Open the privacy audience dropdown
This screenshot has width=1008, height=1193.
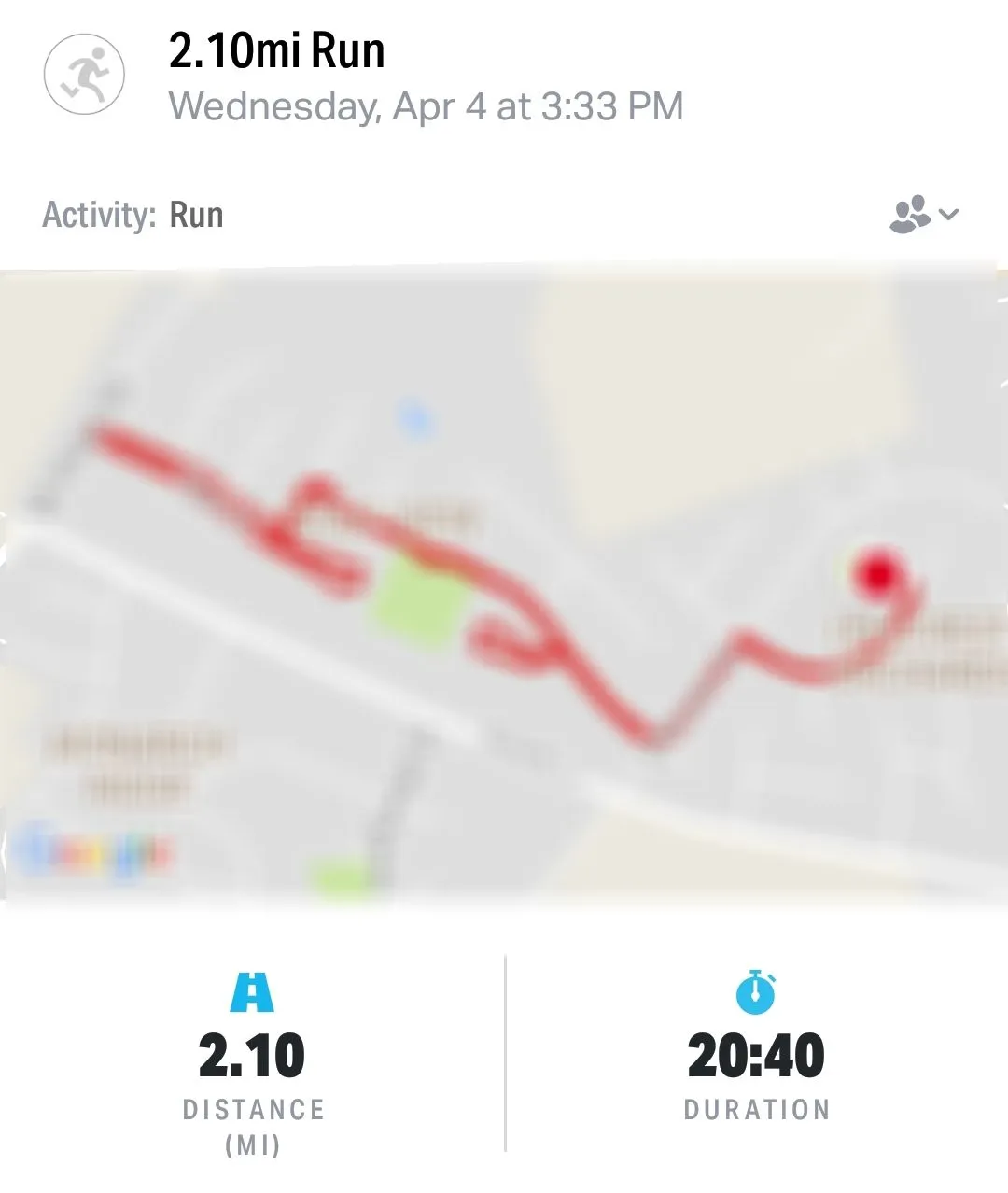922,215
